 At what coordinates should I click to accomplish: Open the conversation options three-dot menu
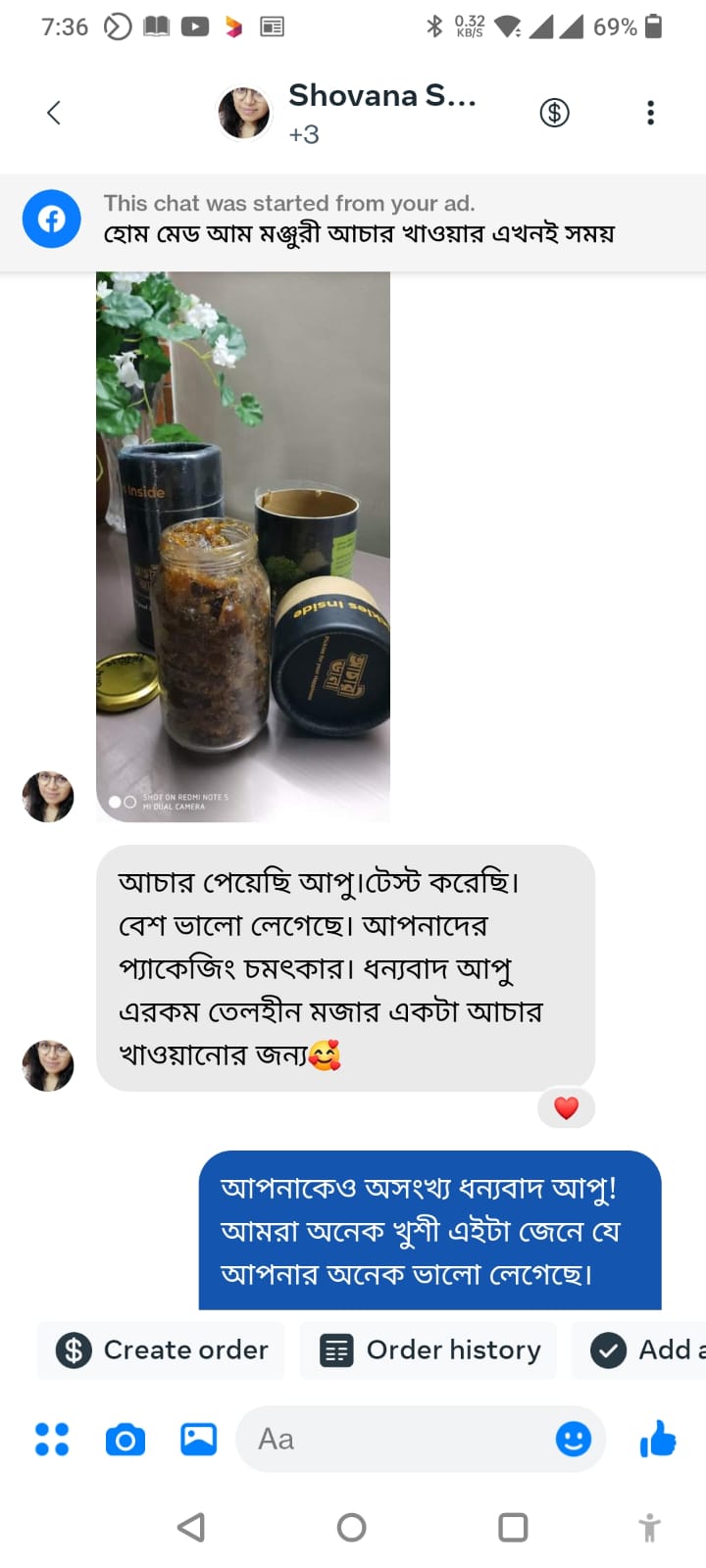[650, 113]
